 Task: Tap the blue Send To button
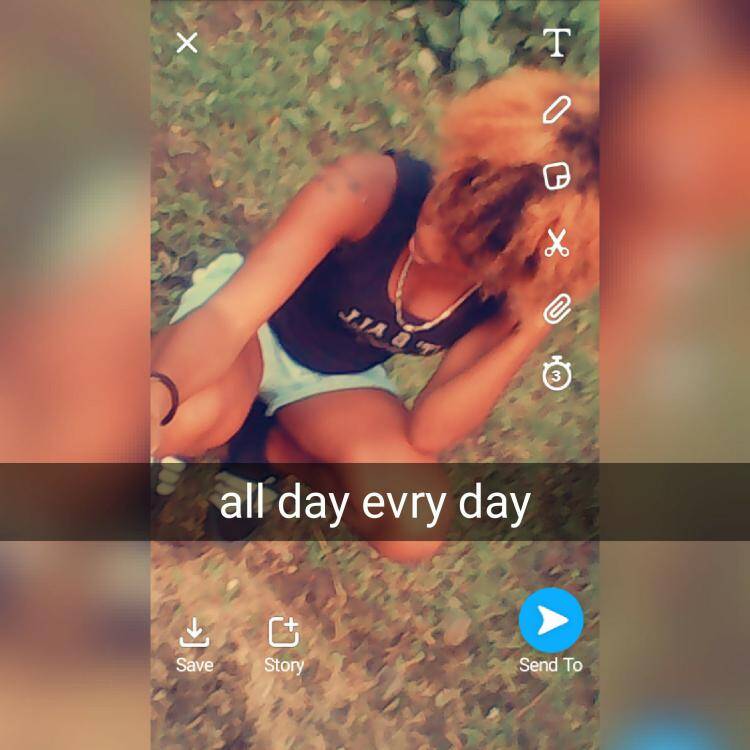tap(551, 621)
